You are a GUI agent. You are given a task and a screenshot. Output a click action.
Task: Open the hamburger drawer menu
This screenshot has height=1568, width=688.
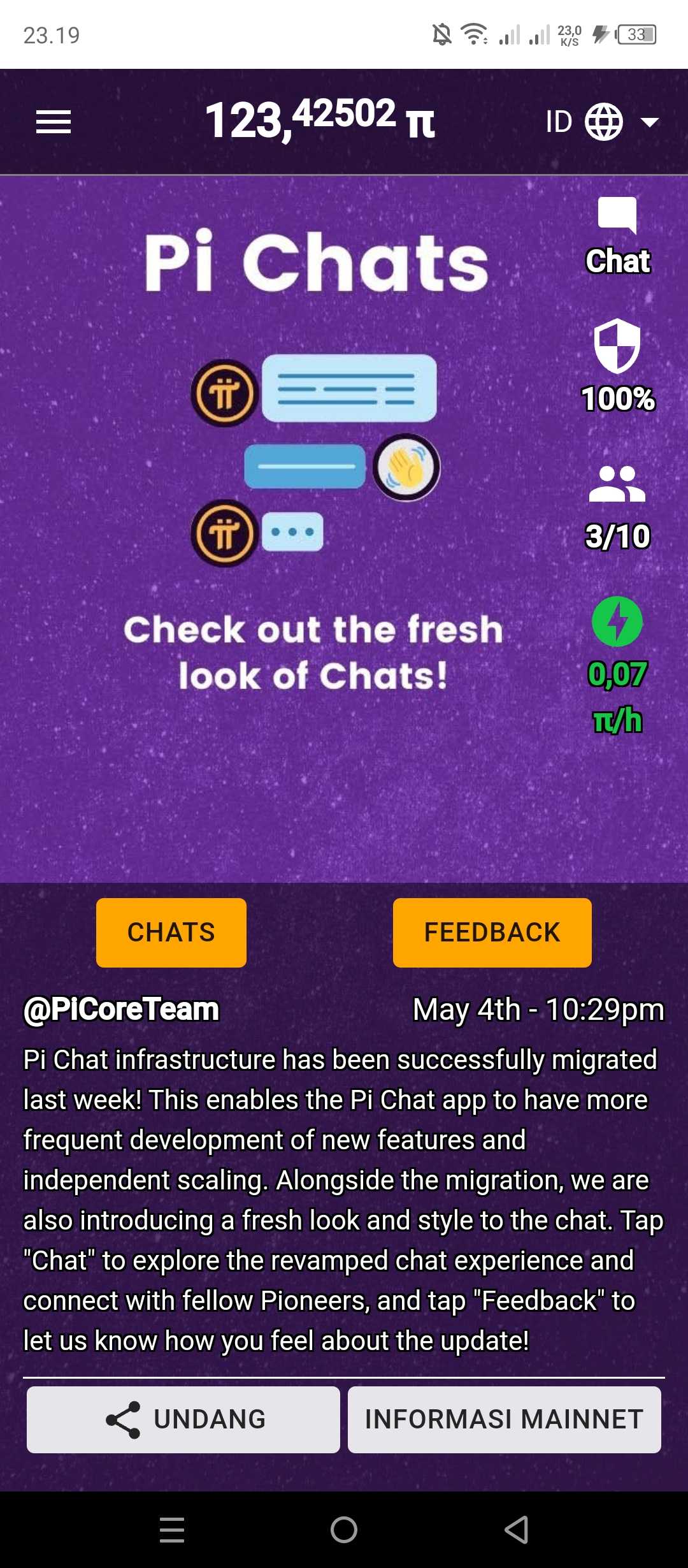click(54, 122)
